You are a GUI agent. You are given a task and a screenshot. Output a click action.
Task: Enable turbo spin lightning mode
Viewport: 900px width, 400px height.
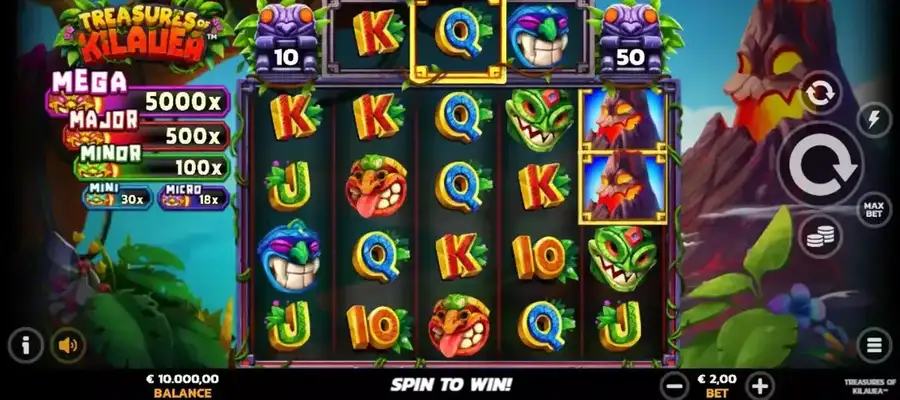pyautogui.click(x=875, y=120)
